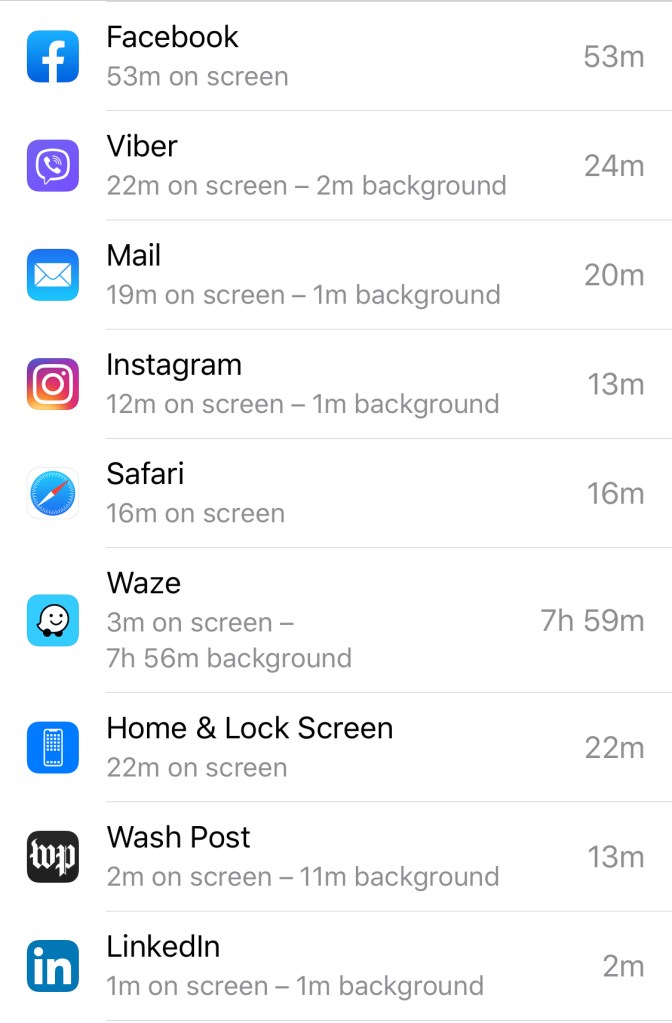The height and width of the screenshot is (1023, 672).
Task: Open the Mail usage entry
Action: point(336,275)
